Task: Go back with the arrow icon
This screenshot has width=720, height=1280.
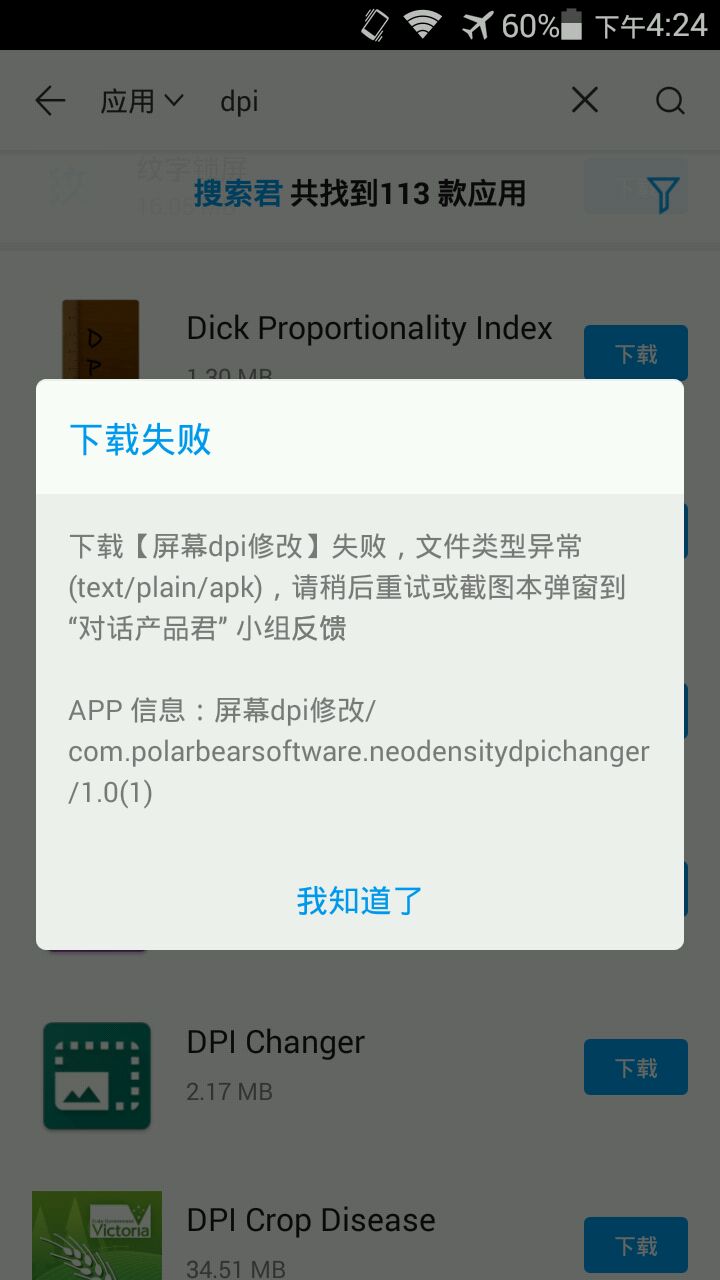Action: (49, 101)
